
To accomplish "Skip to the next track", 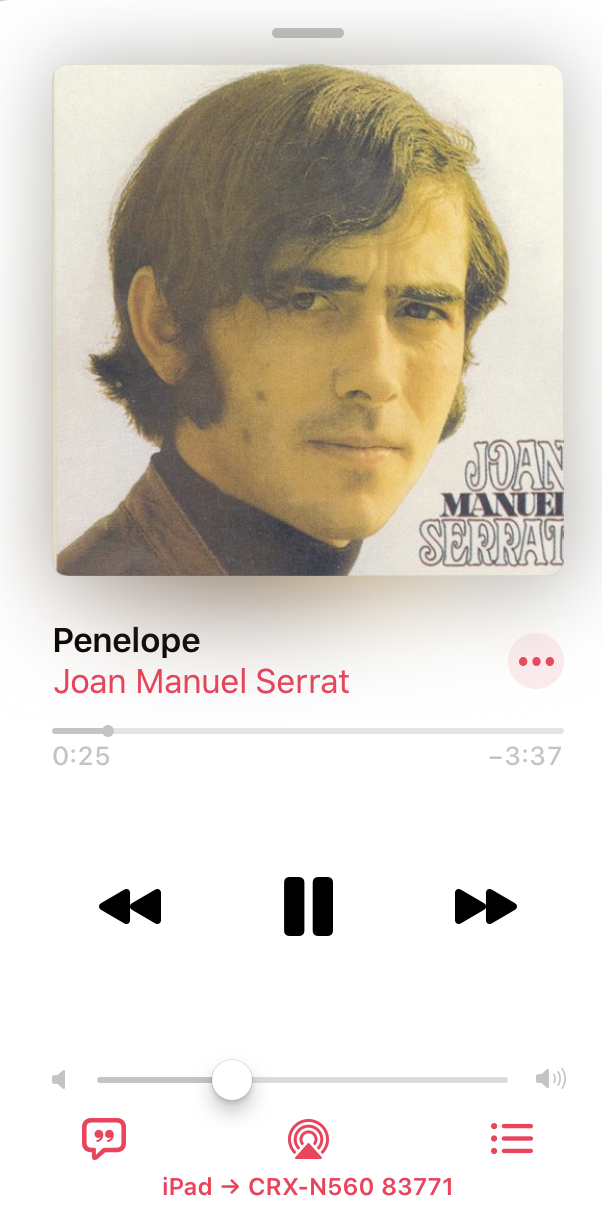I will 485,906.
